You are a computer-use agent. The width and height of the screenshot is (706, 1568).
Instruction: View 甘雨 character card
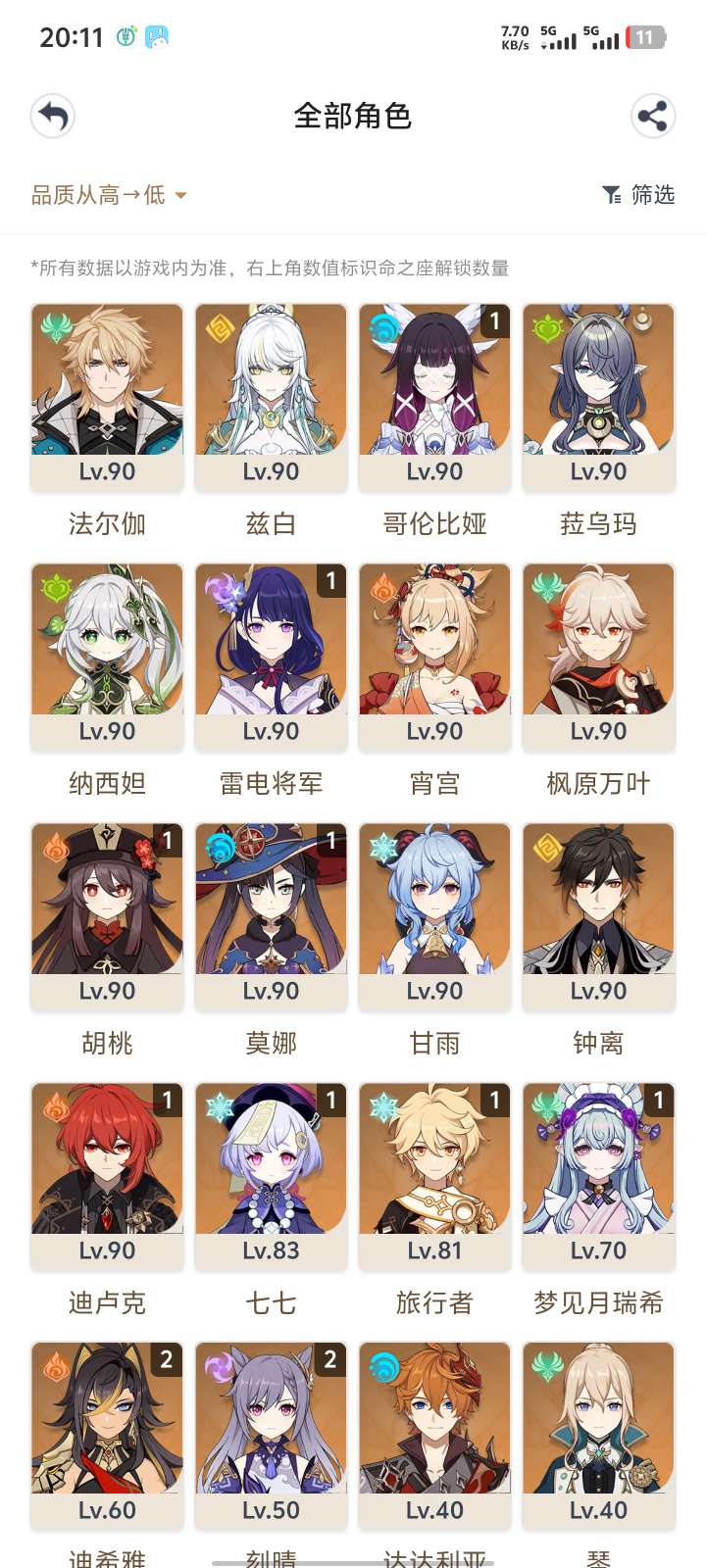tap(434, 916)
